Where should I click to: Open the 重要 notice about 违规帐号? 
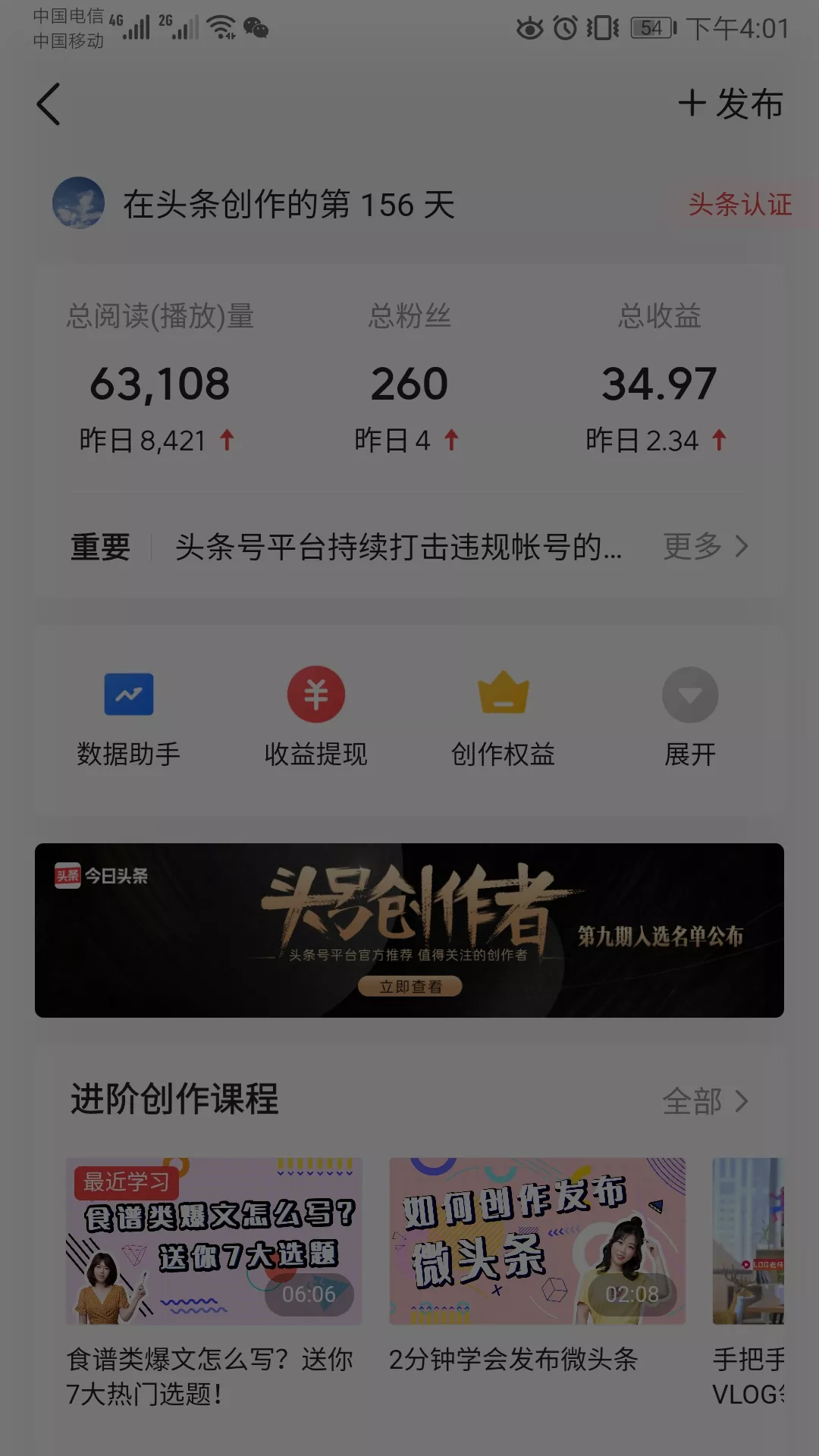click(x=398, y=547)
